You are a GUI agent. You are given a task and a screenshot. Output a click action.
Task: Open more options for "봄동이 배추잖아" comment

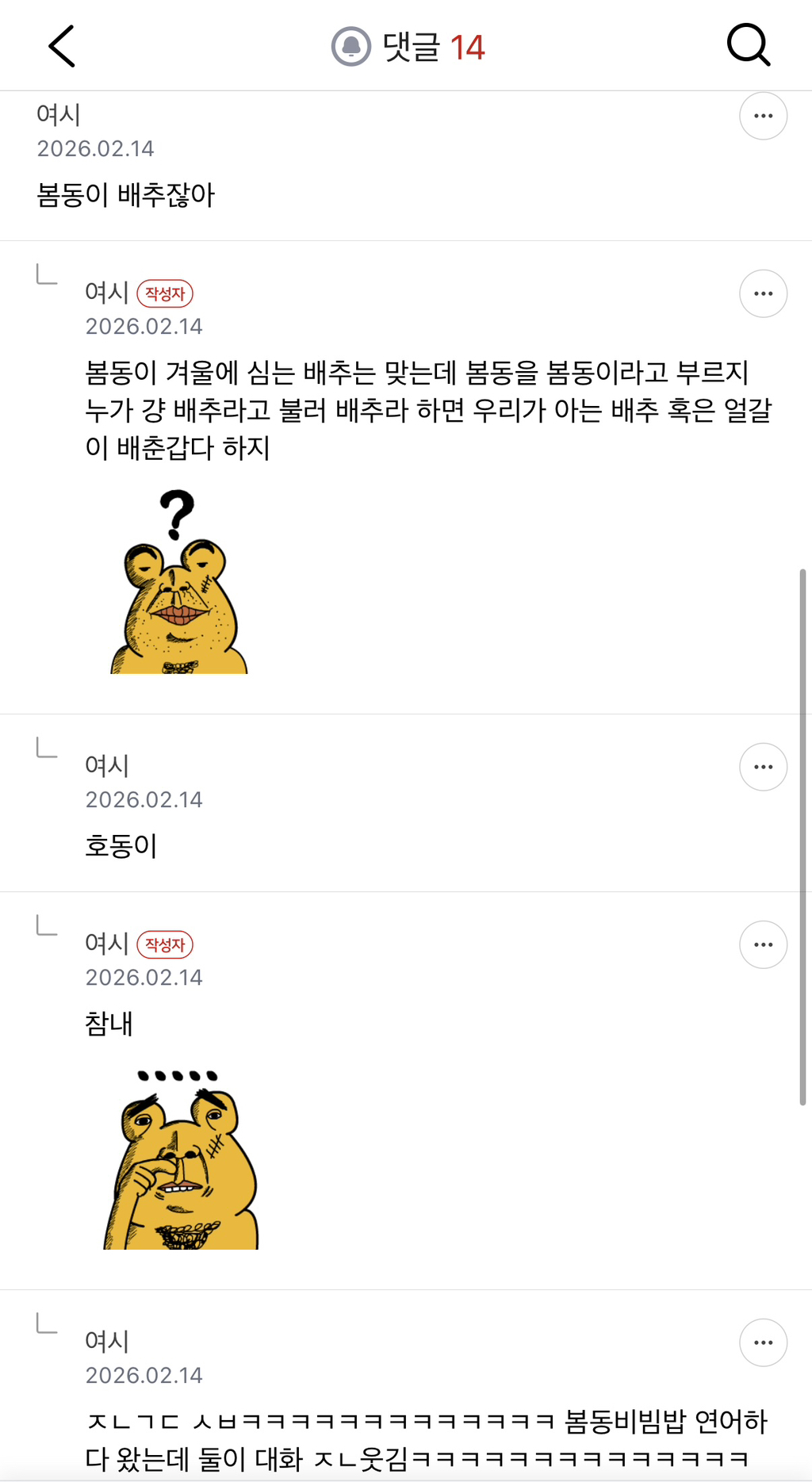763,116
